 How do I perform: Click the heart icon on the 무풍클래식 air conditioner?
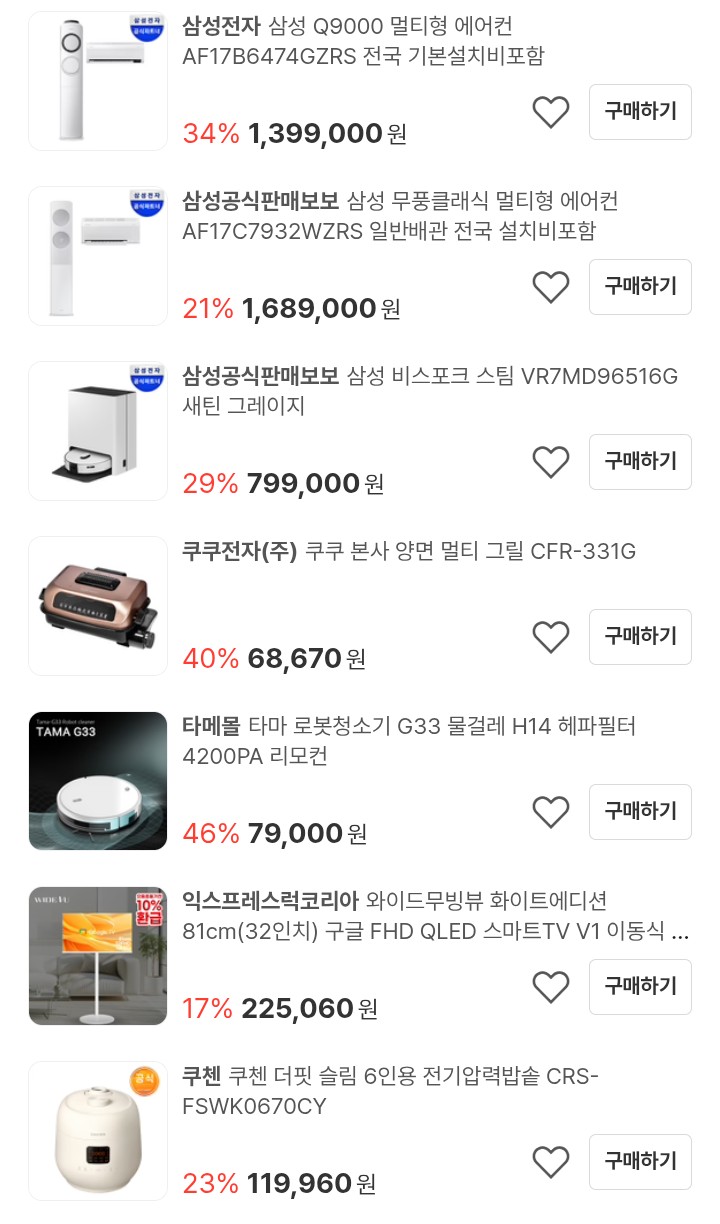pyautogui.click(x=551, y=287)
